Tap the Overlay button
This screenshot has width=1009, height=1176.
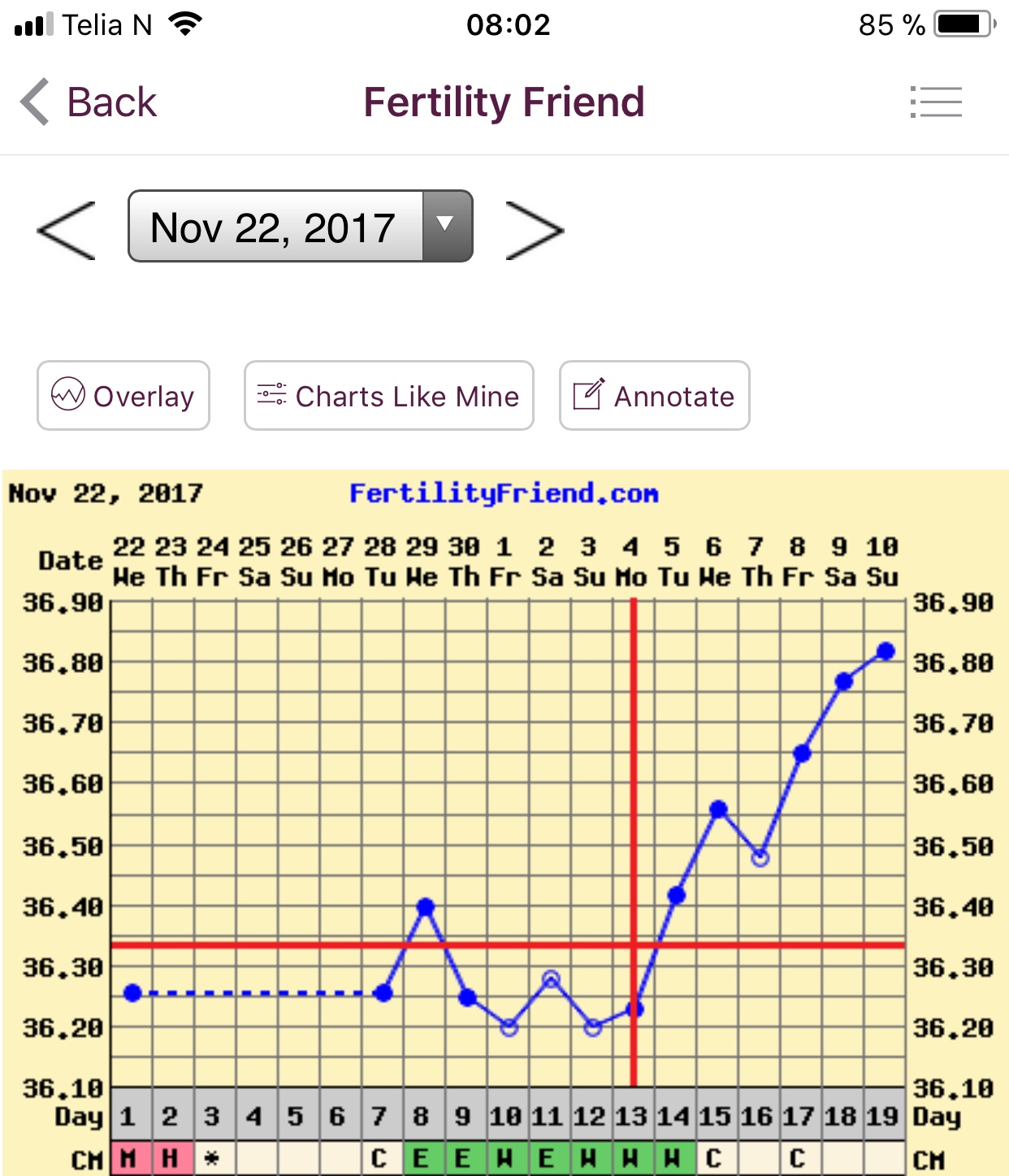[x=123, y=396]
